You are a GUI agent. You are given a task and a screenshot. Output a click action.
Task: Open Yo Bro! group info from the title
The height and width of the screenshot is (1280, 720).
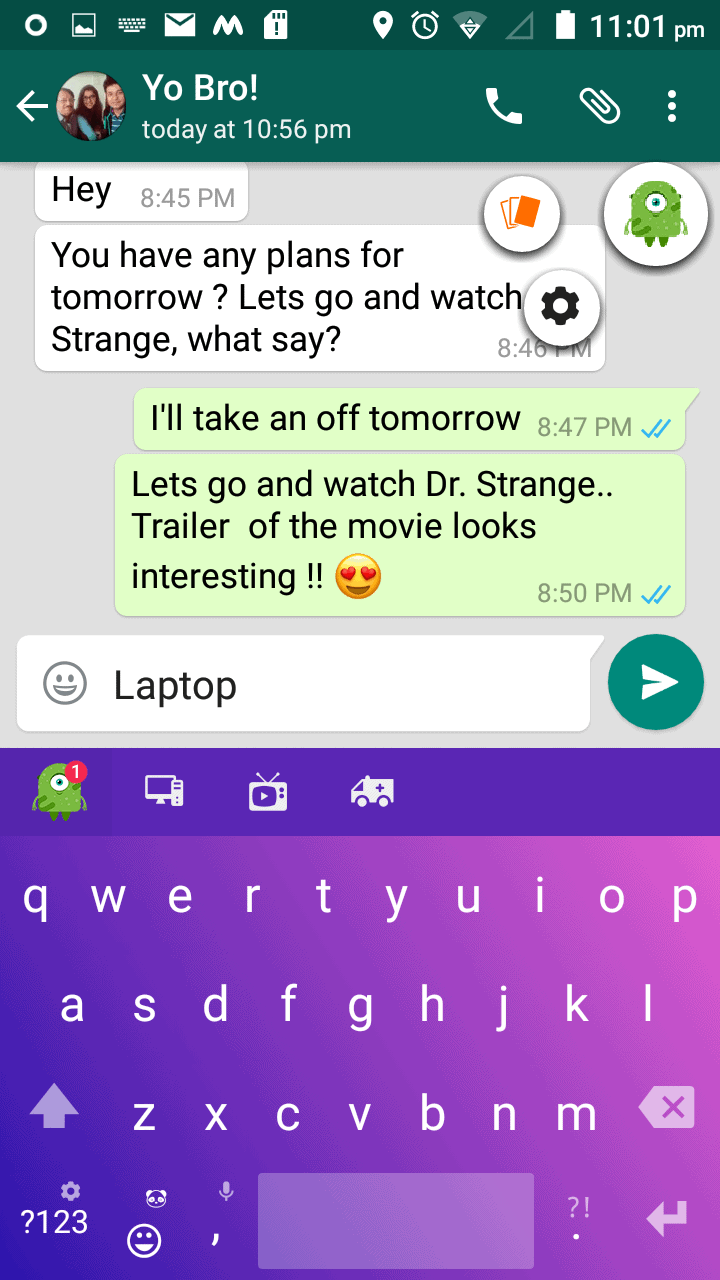[246, 106]
